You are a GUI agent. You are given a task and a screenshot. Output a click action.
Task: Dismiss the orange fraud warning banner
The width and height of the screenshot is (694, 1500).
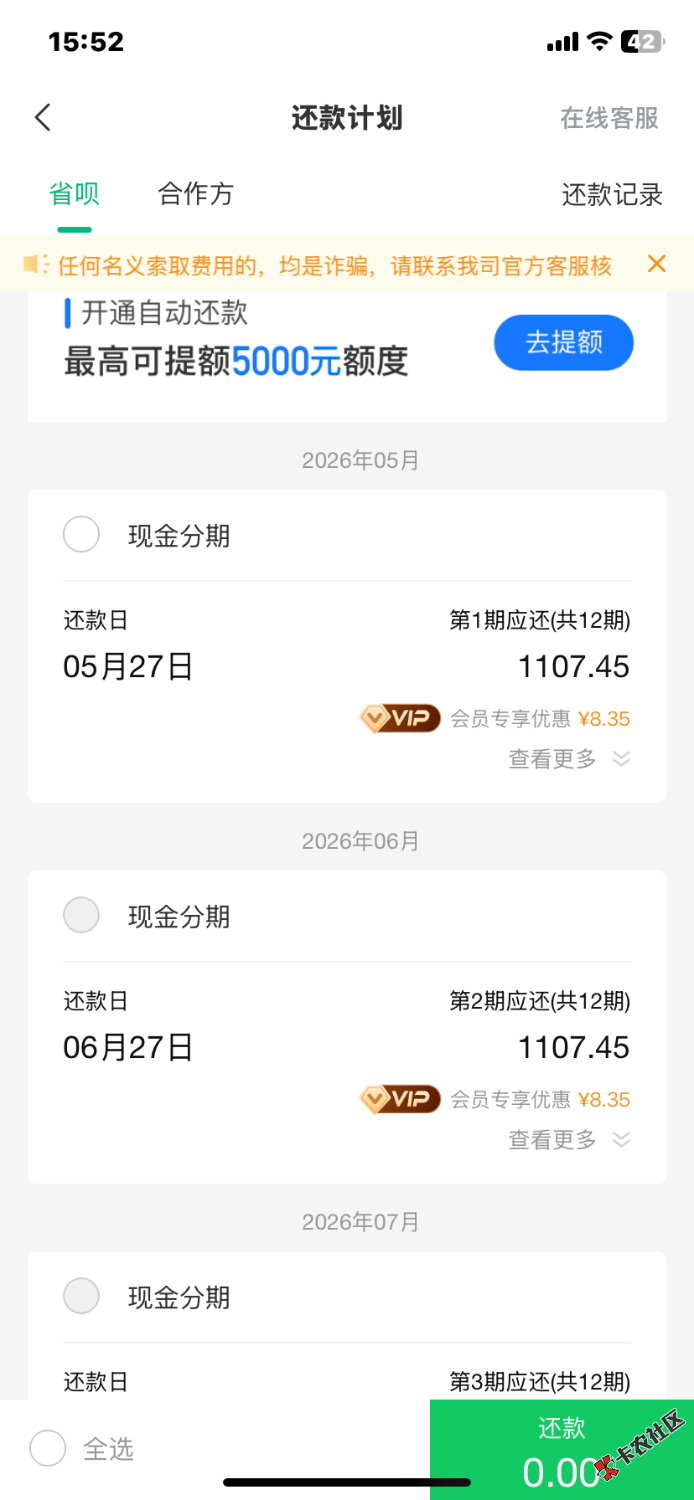coord(656,264)
